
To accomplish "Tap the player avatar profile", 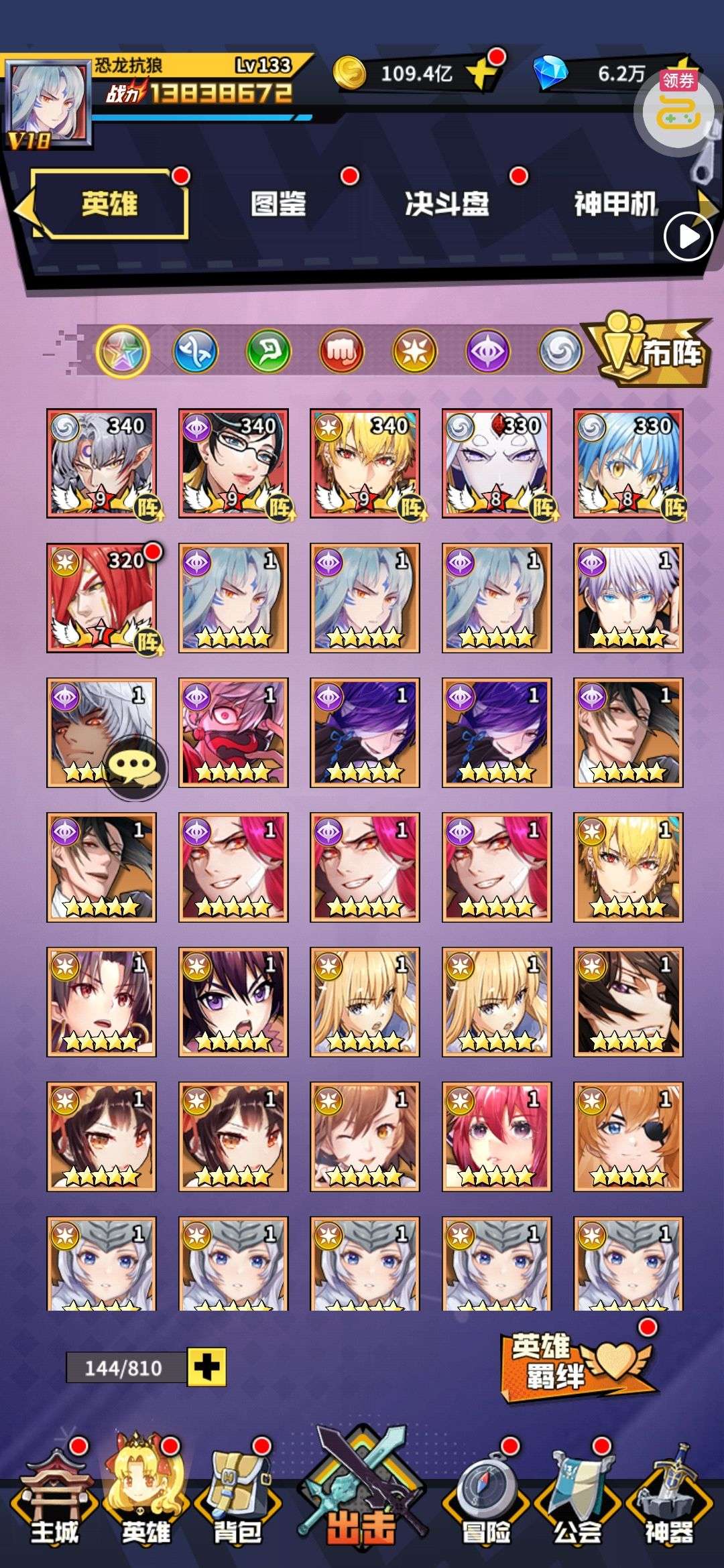I will (47, 102).
